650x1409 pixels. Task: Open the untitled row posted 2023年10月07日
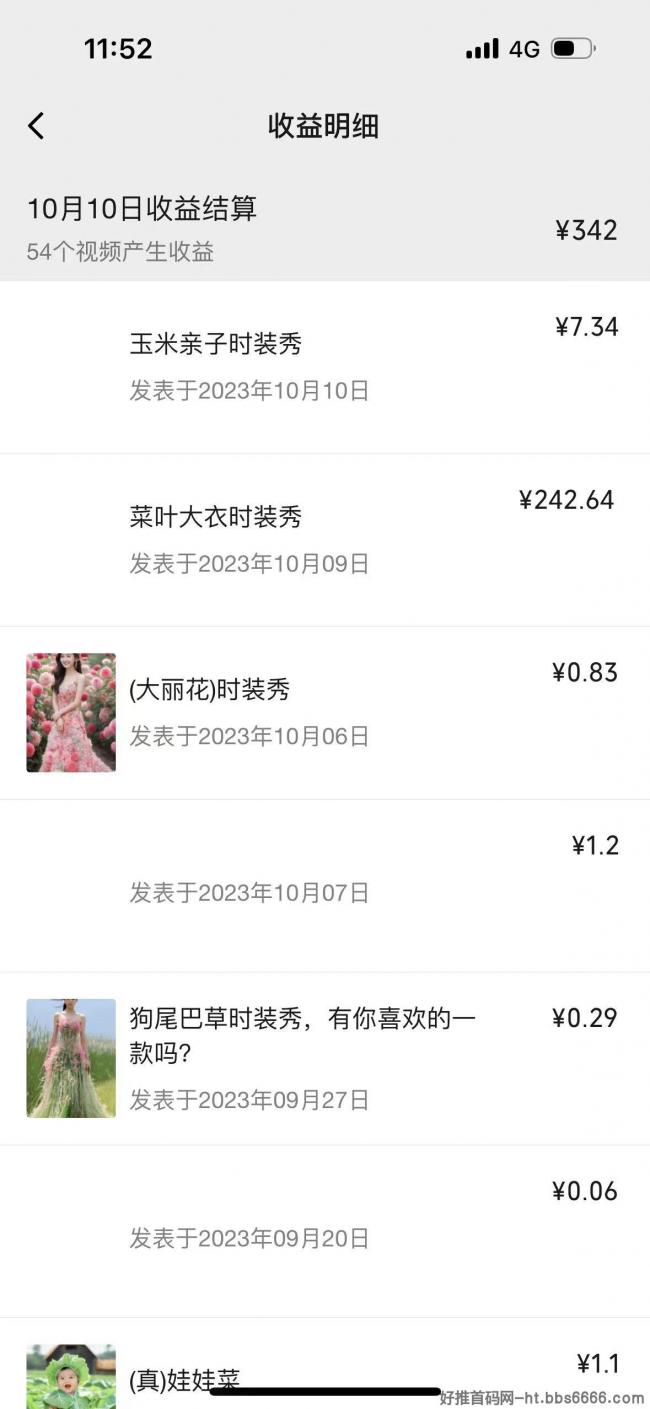(325, 886)
